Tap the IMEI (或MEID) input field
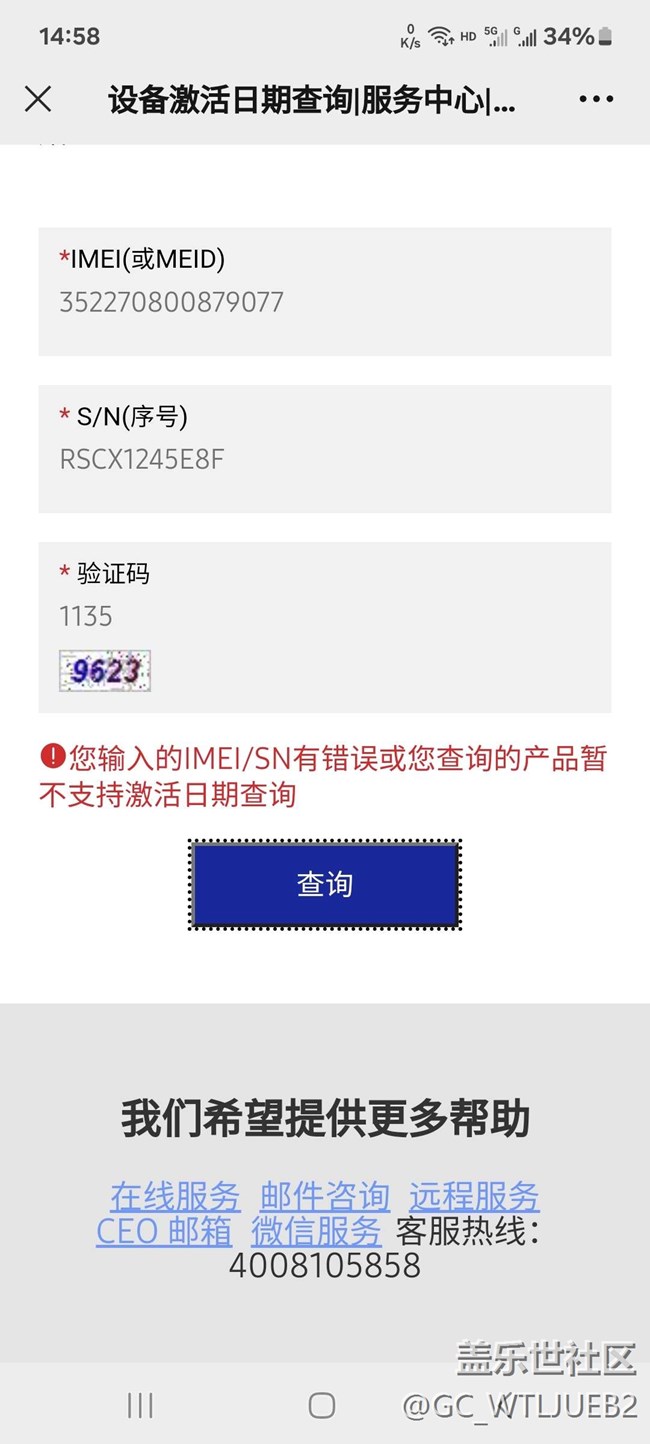The height and width of the screenshot is (1444, 650). click(324, 302)
